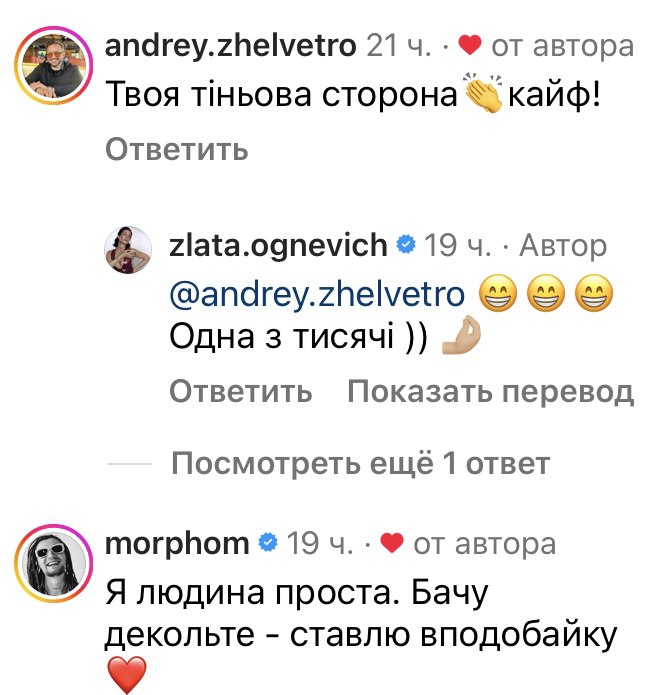Image resolution: width=671 pixels, height=695 pixels.
Task: Open morphom's profile picture
Action: click(56, 565)
